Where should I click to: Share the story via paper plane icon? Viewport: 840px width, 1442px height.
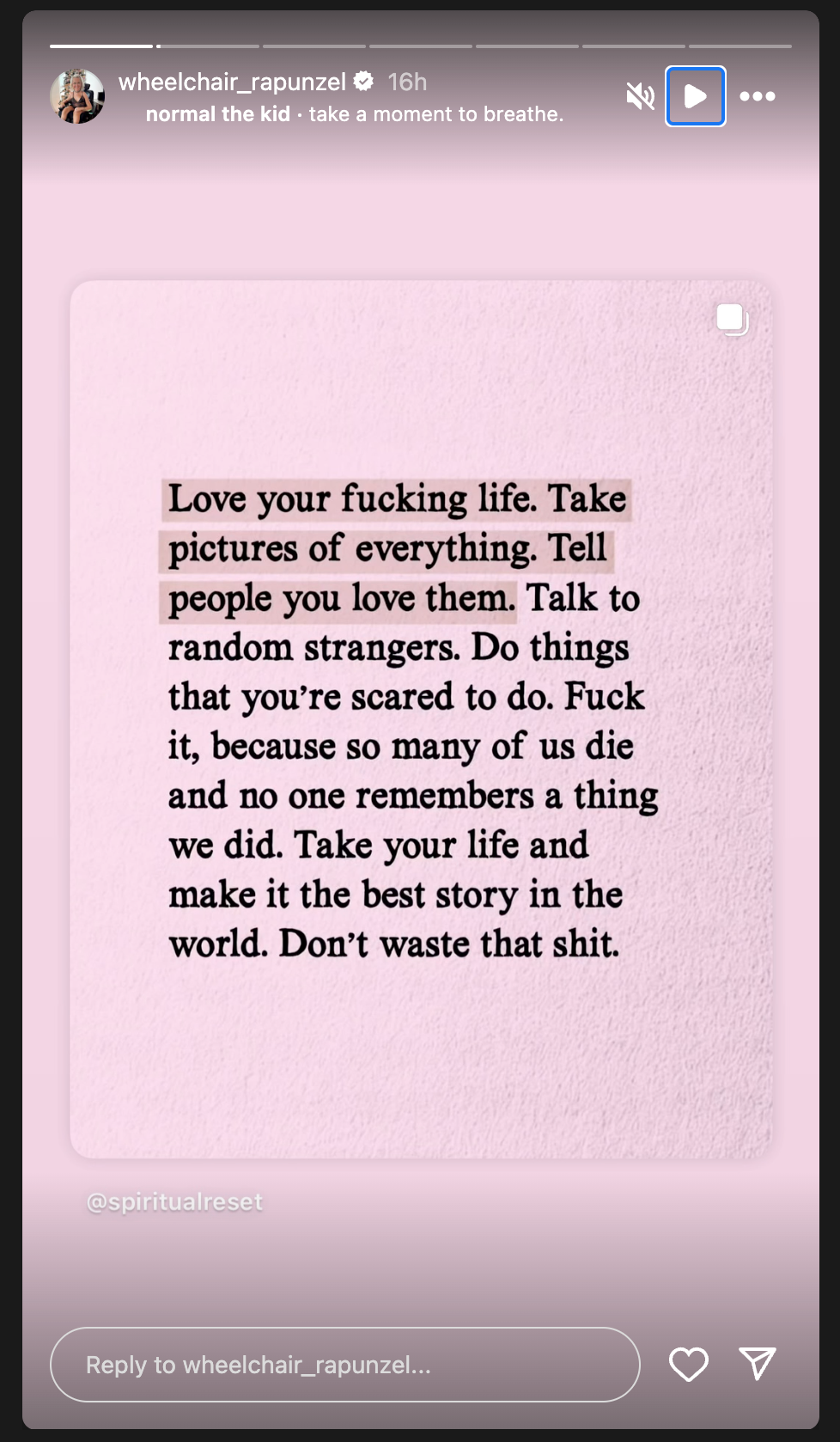(758, 1364)
